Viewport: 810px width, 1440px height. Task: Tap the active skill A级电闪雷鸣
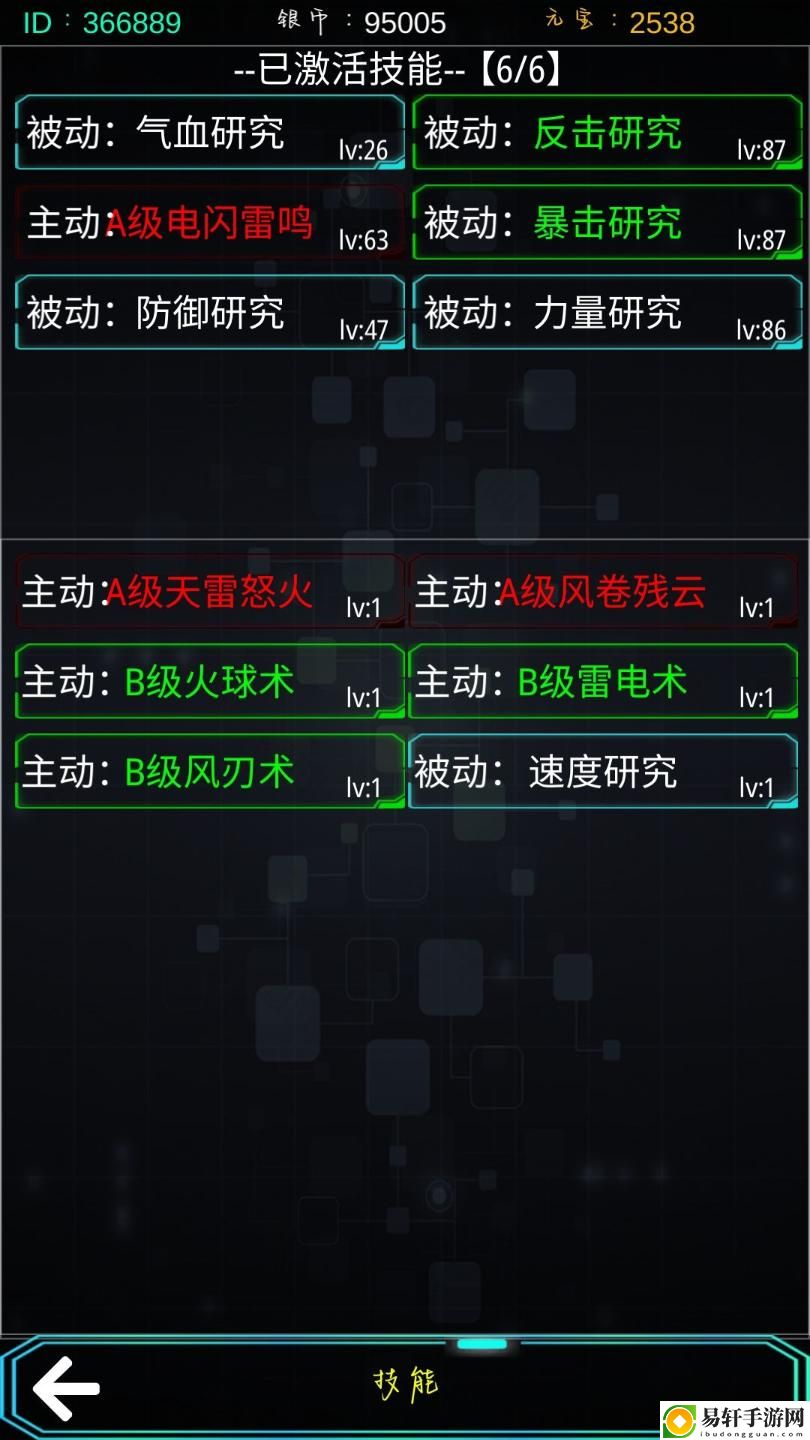click(x=210, y=223)
